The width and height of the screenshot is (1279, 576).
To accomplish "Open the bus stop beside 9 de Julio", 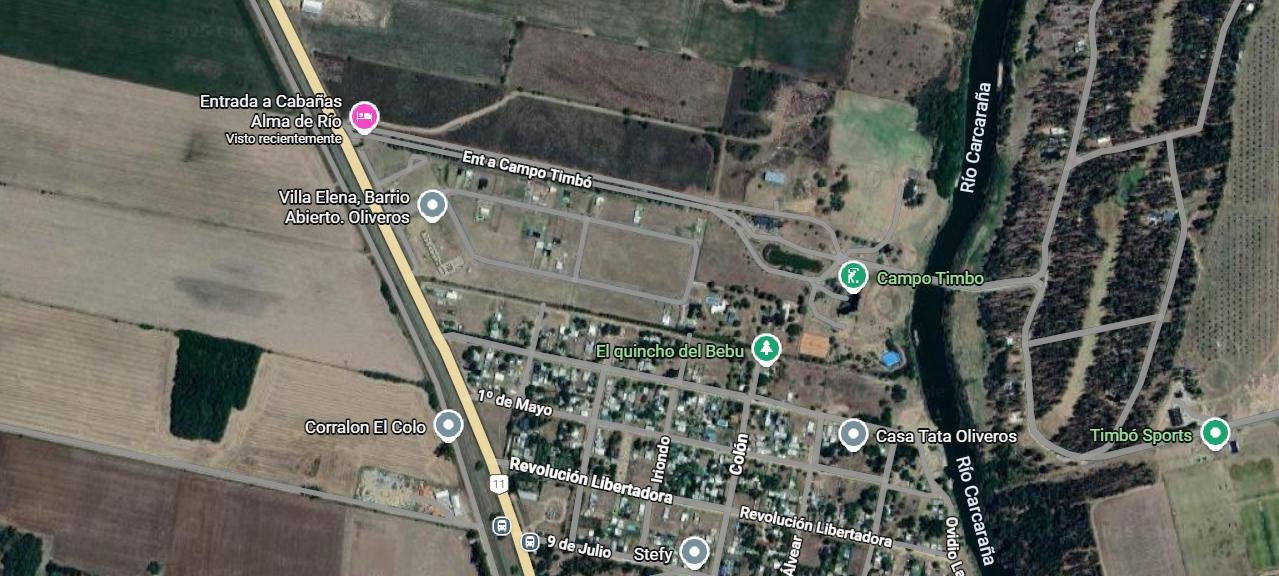I will click(x=528, y=542).
